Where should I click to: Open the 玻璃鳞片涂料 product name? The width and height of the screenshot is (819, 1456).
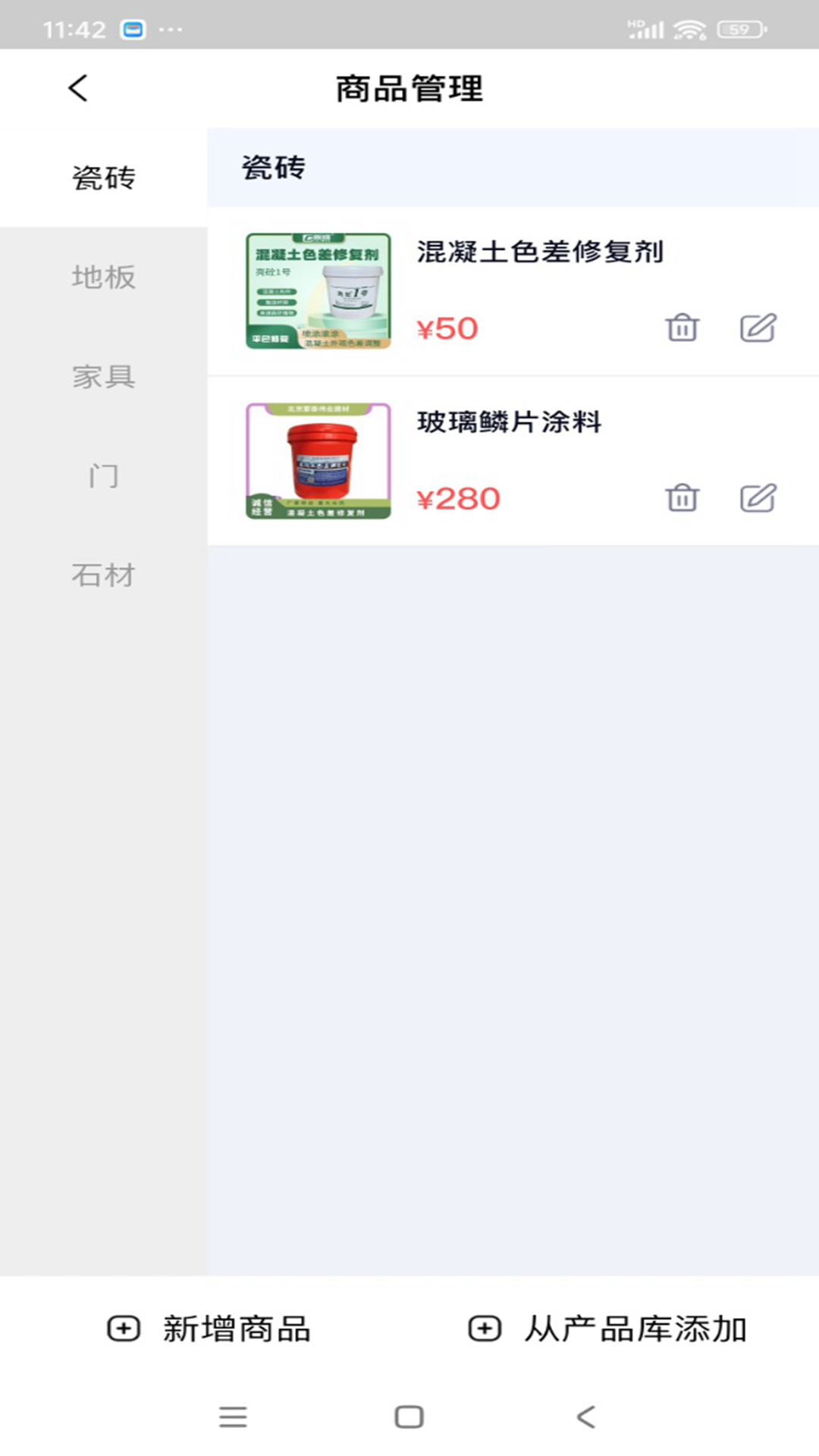(x=508, y=423)
